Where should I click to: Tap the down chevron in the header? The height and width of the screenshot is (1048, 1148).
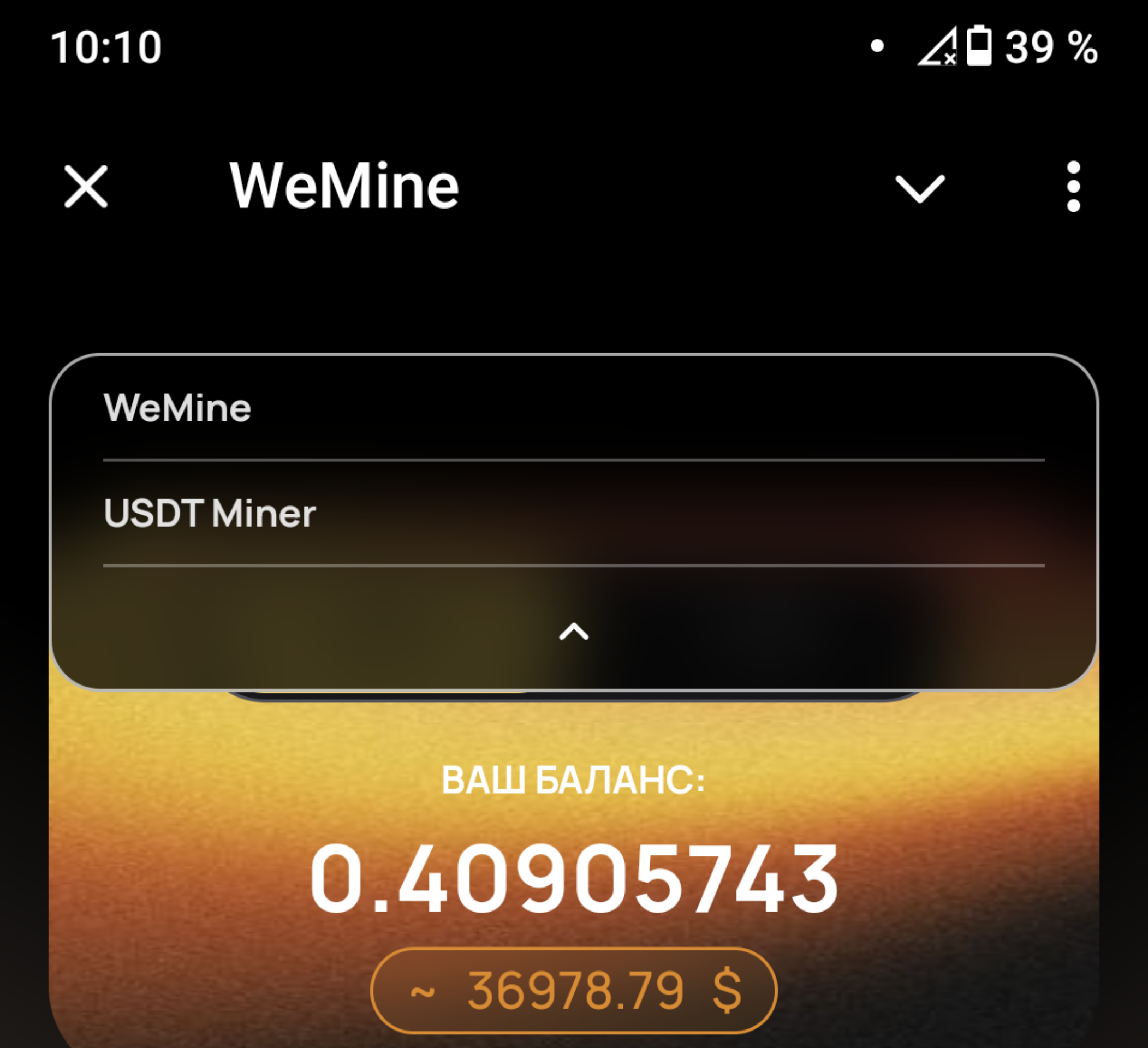coord(920,188)
